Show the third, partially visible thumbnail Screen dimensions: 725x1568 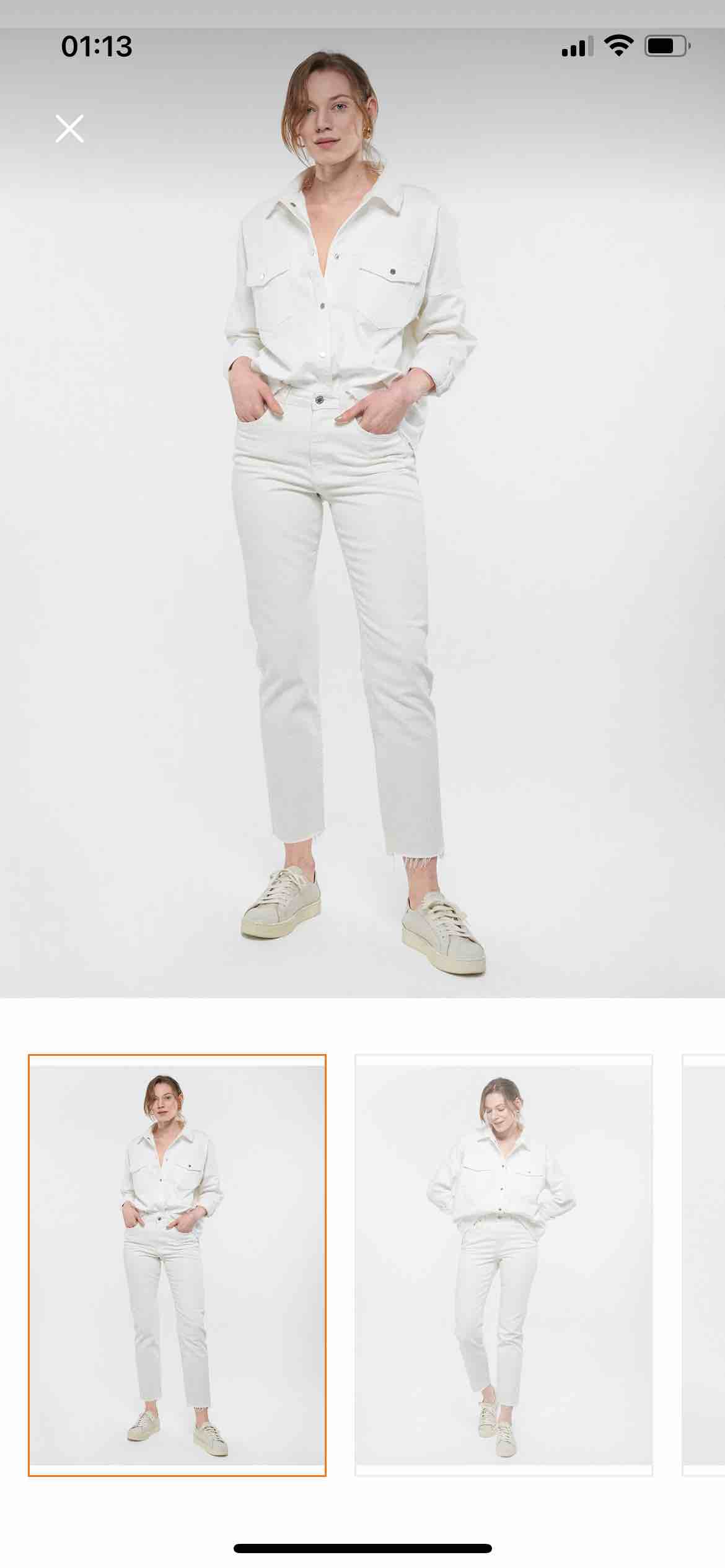[704, 1265]
